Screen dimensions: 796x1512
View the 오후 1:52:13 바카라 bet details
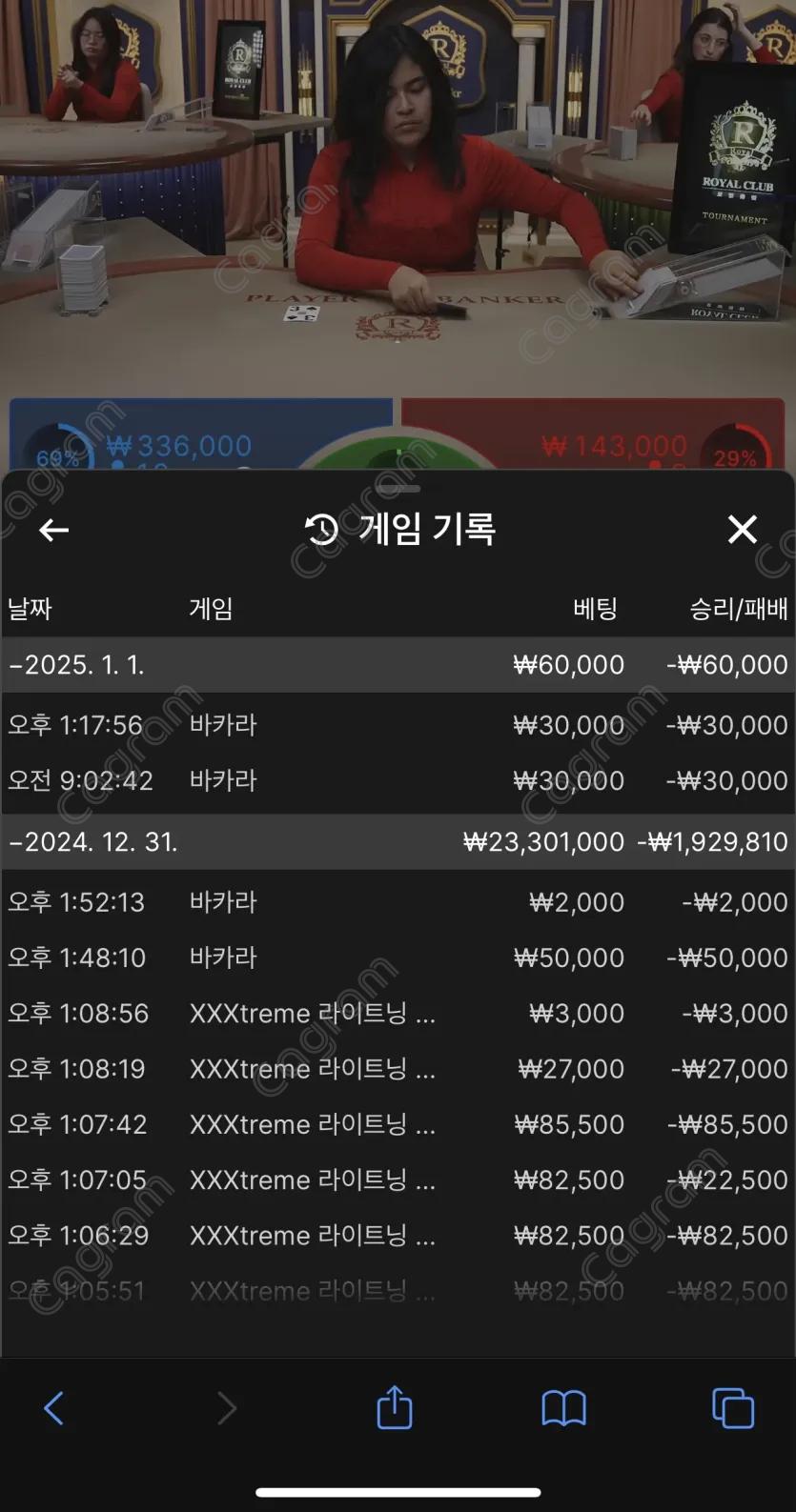coord(398,902)
